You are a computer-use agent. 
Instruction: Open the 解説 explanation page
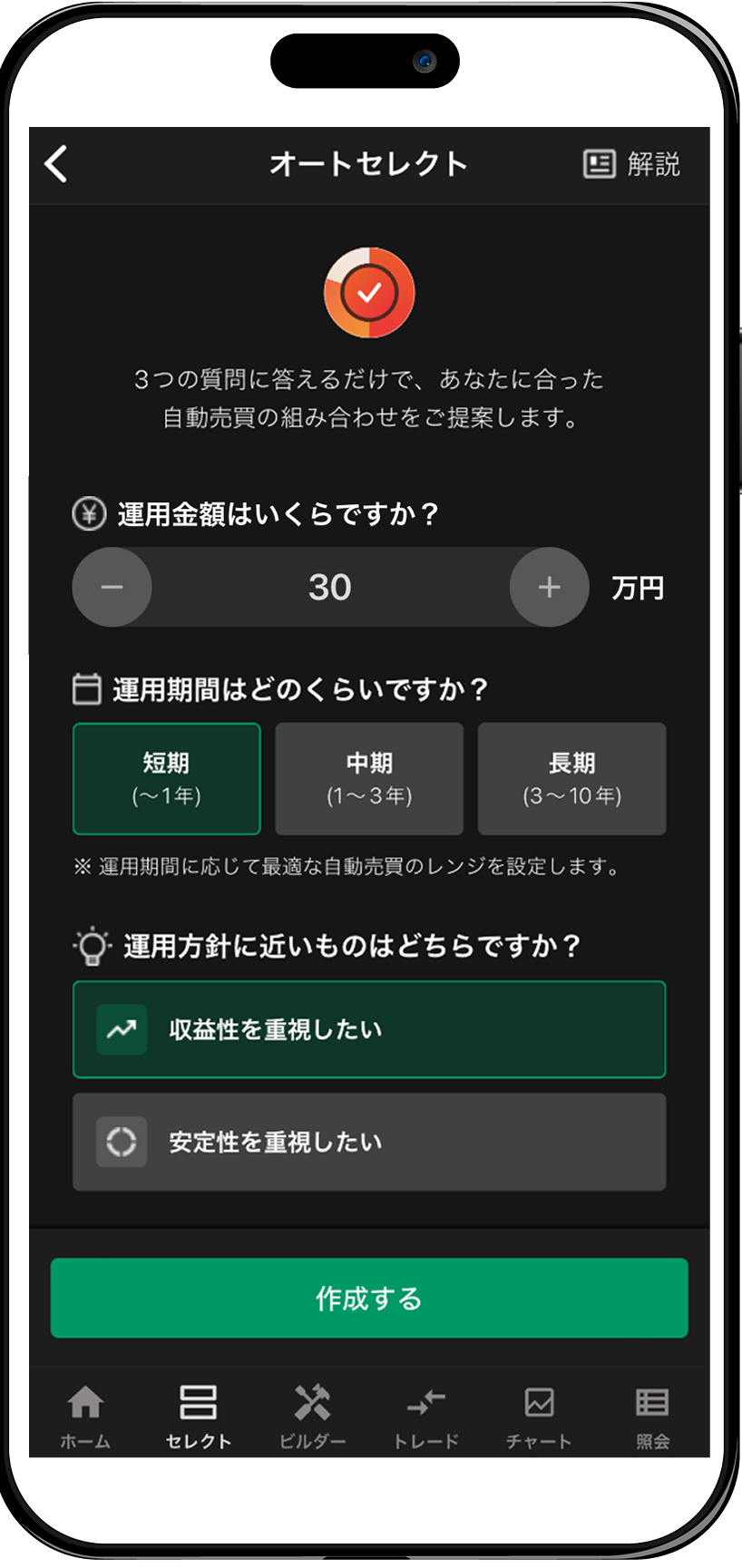(631, 164)
